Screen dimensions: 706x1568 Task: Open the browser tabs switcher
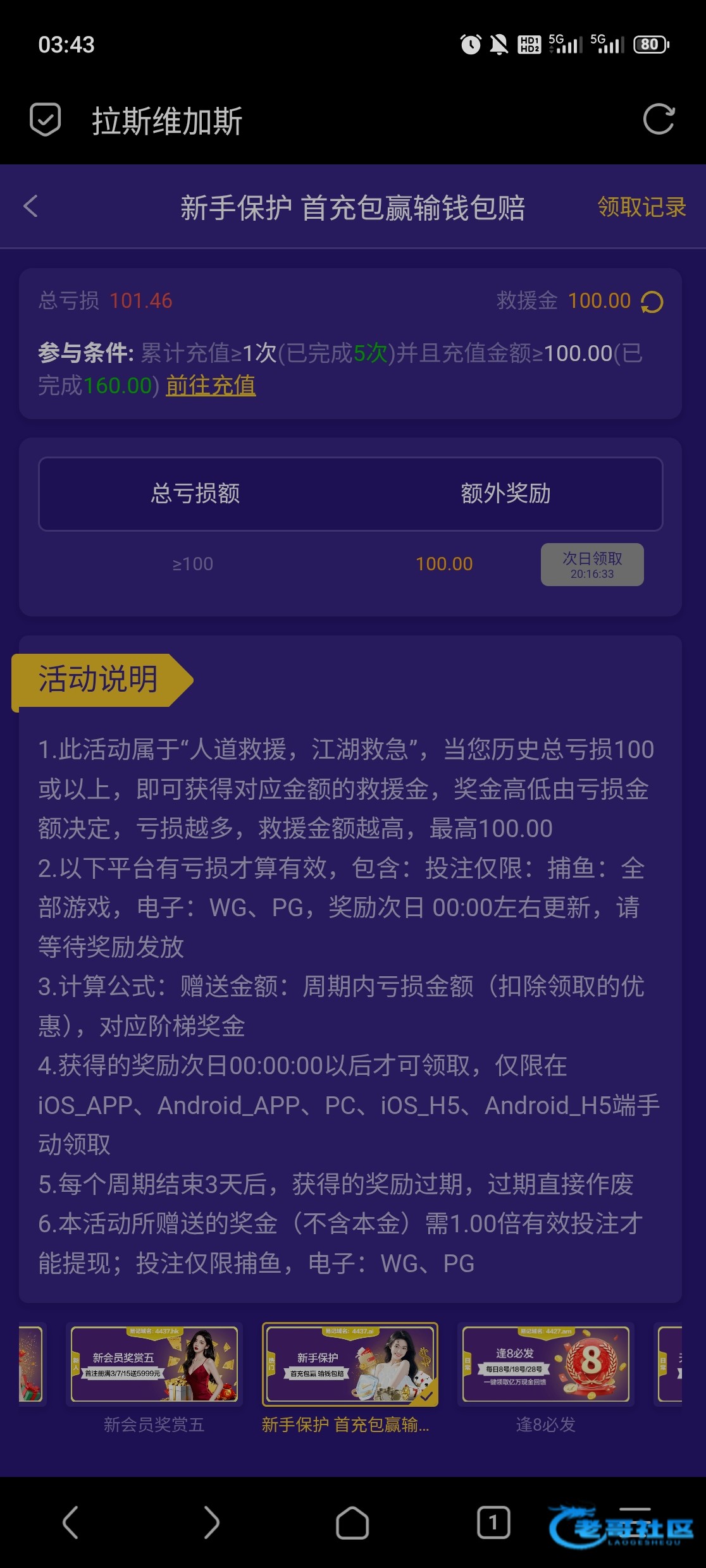[x=493, y=1522]
